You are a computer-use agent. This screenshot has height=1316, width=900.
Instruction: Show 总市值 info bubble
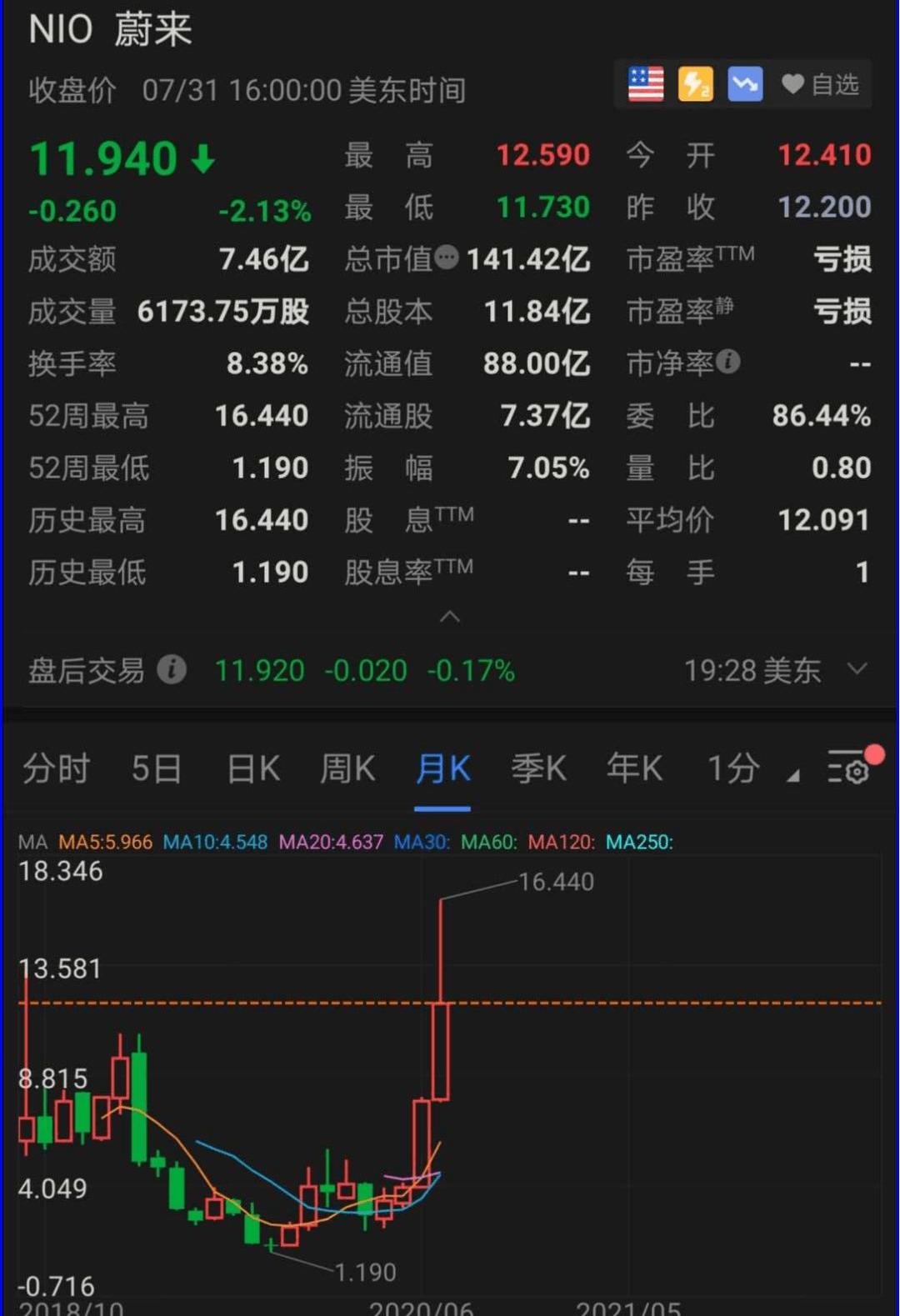447,258
